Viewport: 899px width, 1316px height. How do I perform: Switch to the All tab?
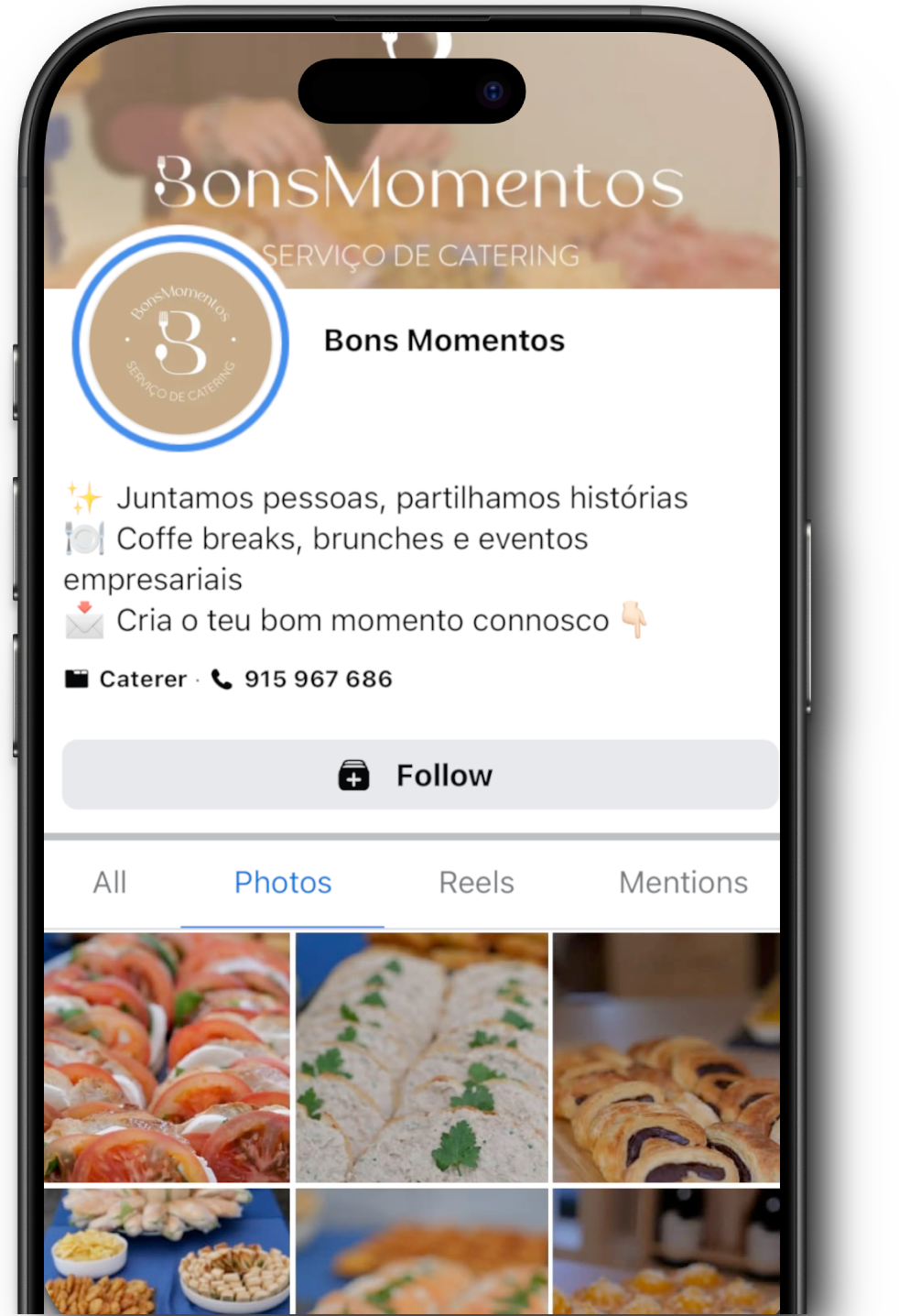pos(110,882)
